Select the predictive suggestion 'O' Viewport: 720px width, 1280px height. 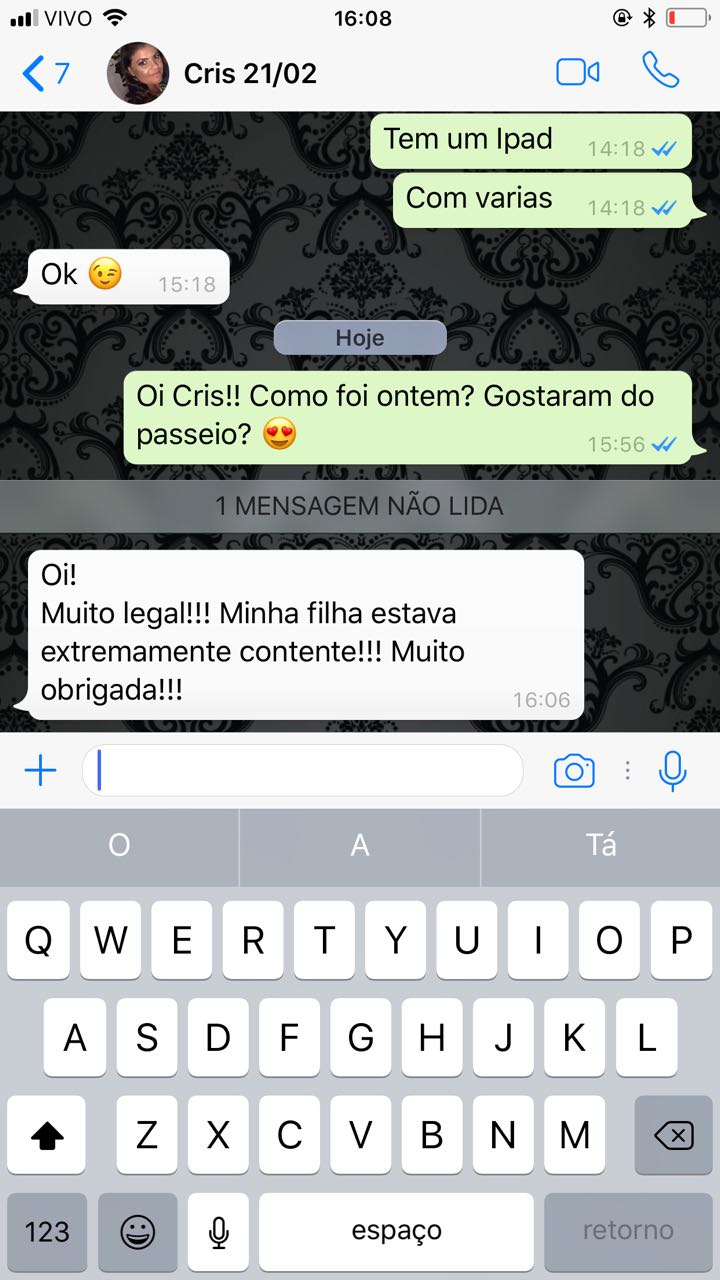(x=119, y=847)
